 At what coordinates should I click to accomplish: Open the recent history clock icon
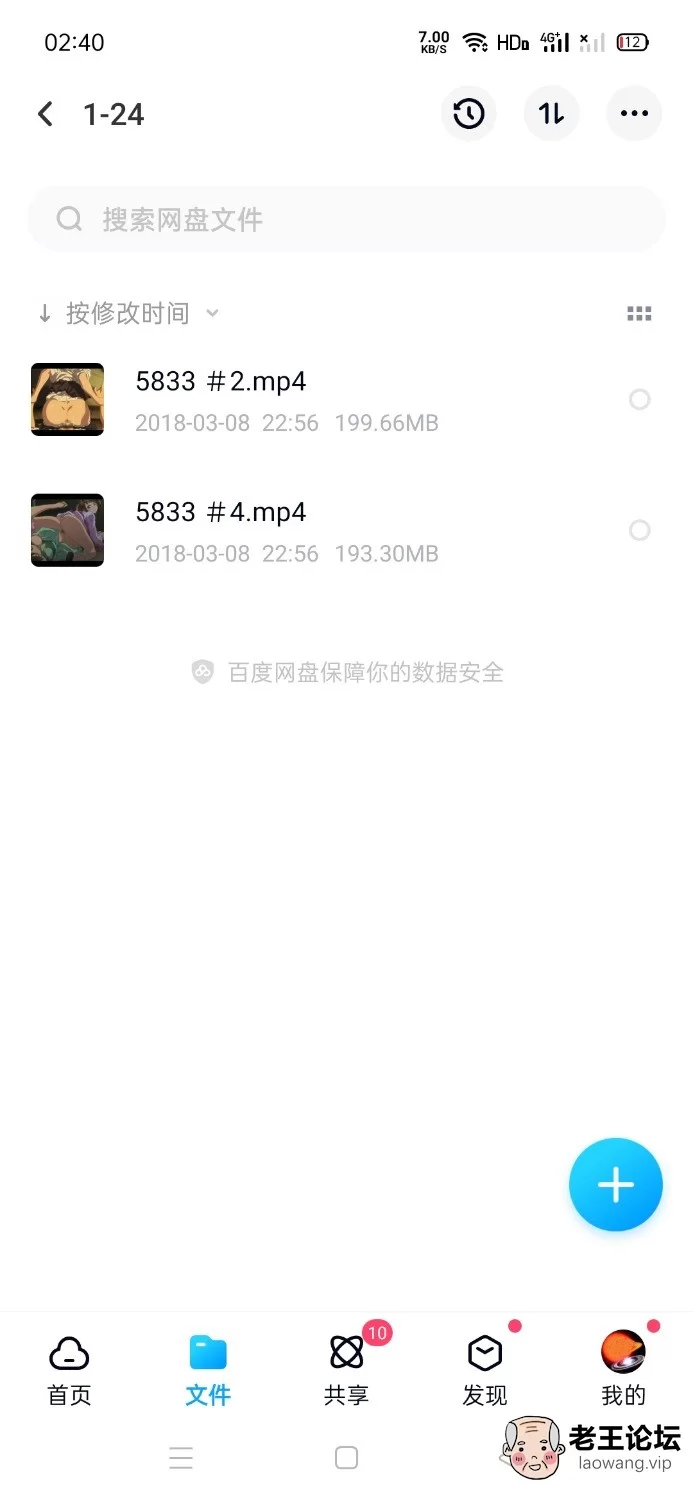point(469,114)
